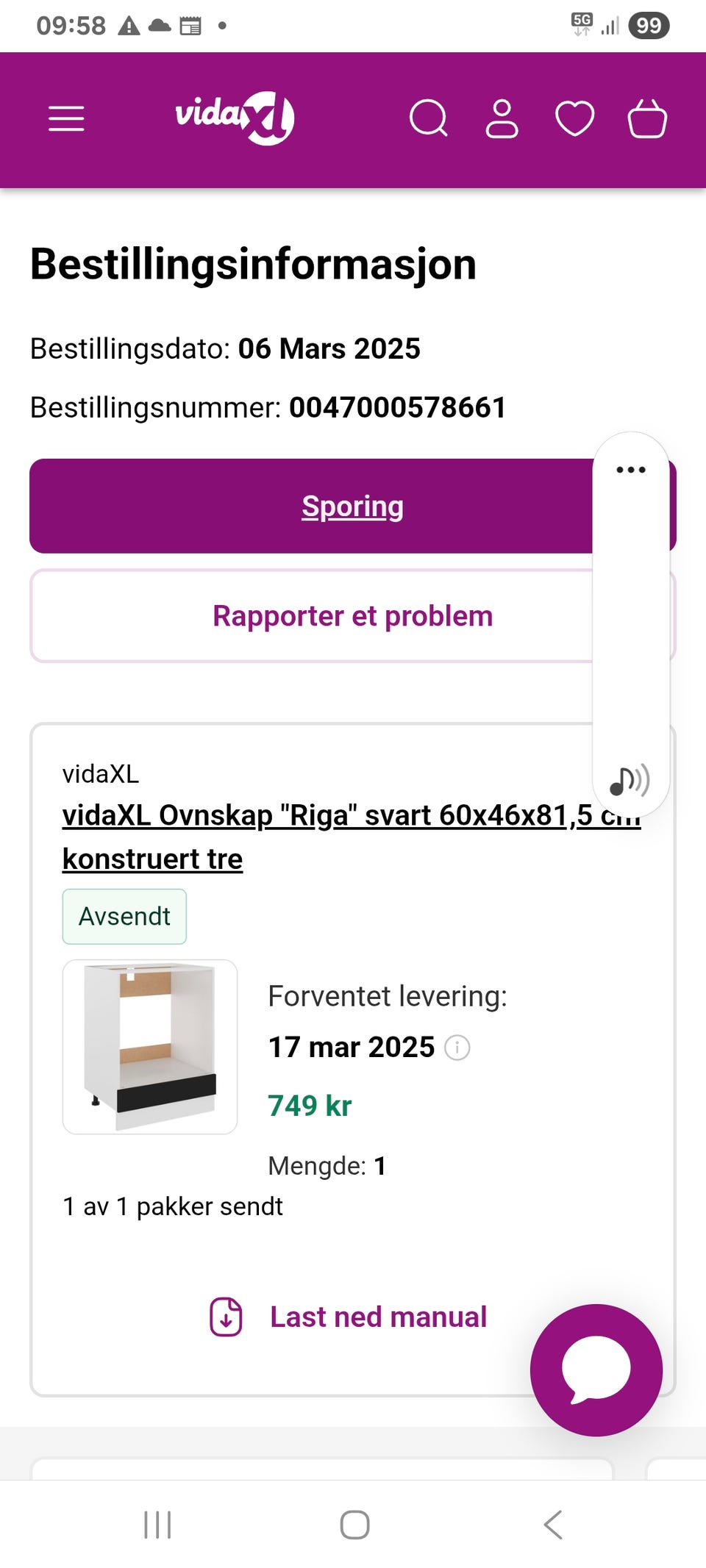Open the vidaXL hamburger menu

click(66, 118)
